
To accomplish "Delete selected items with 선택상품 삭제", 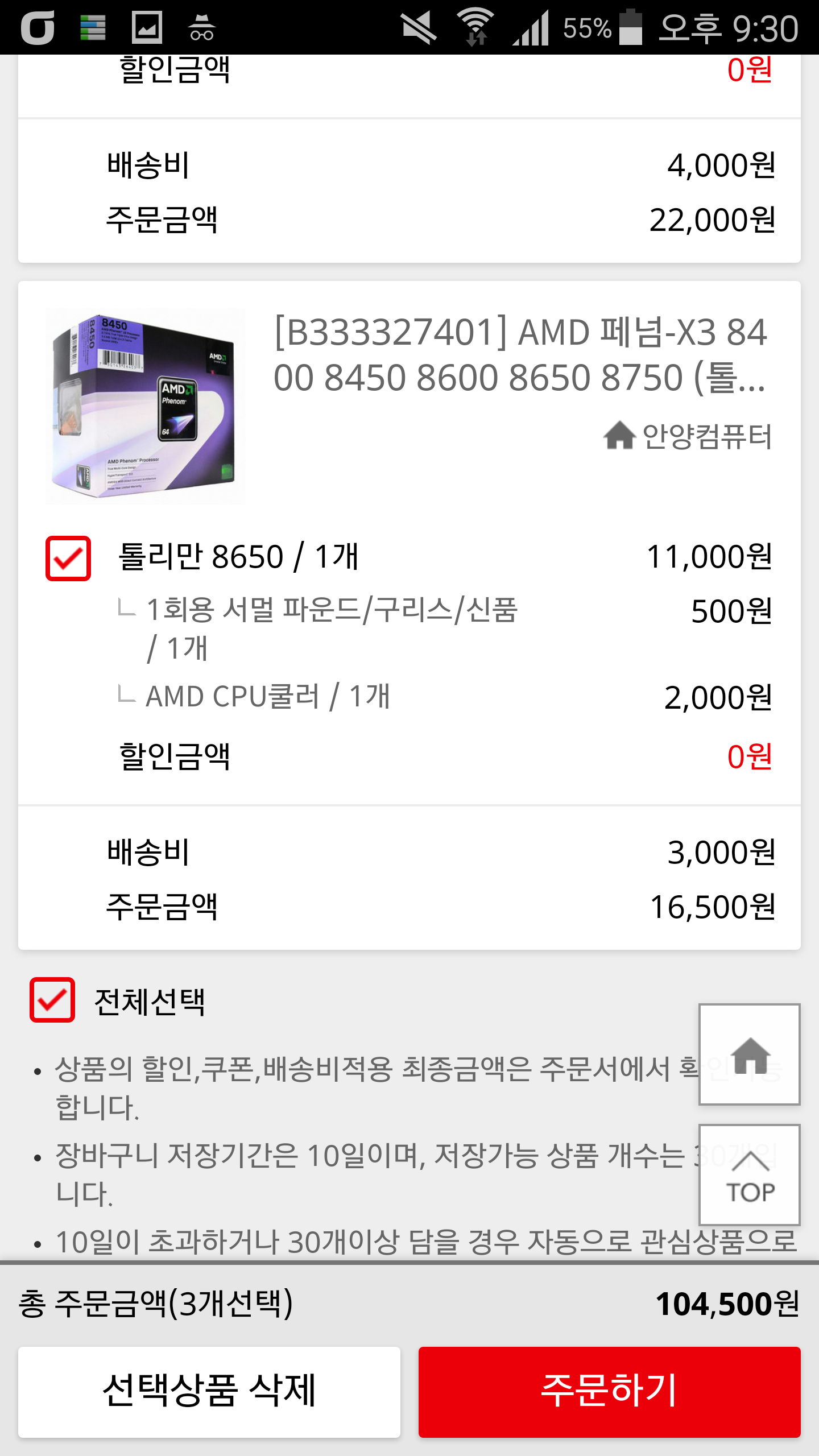I will point(209,1392).
